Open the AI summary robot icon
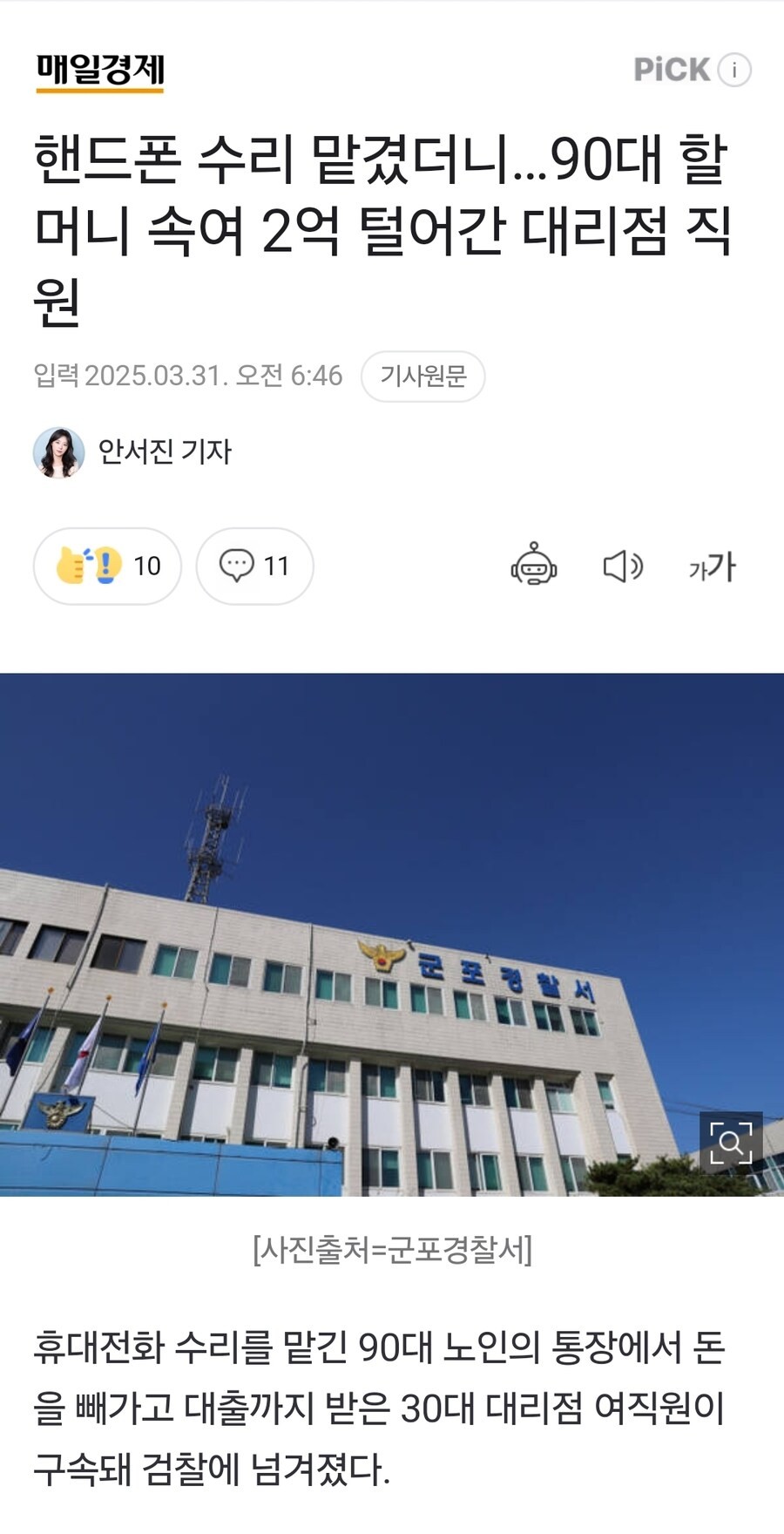Screen dimensions: 784x1534 pyautogui.click(x=533, y=565)
